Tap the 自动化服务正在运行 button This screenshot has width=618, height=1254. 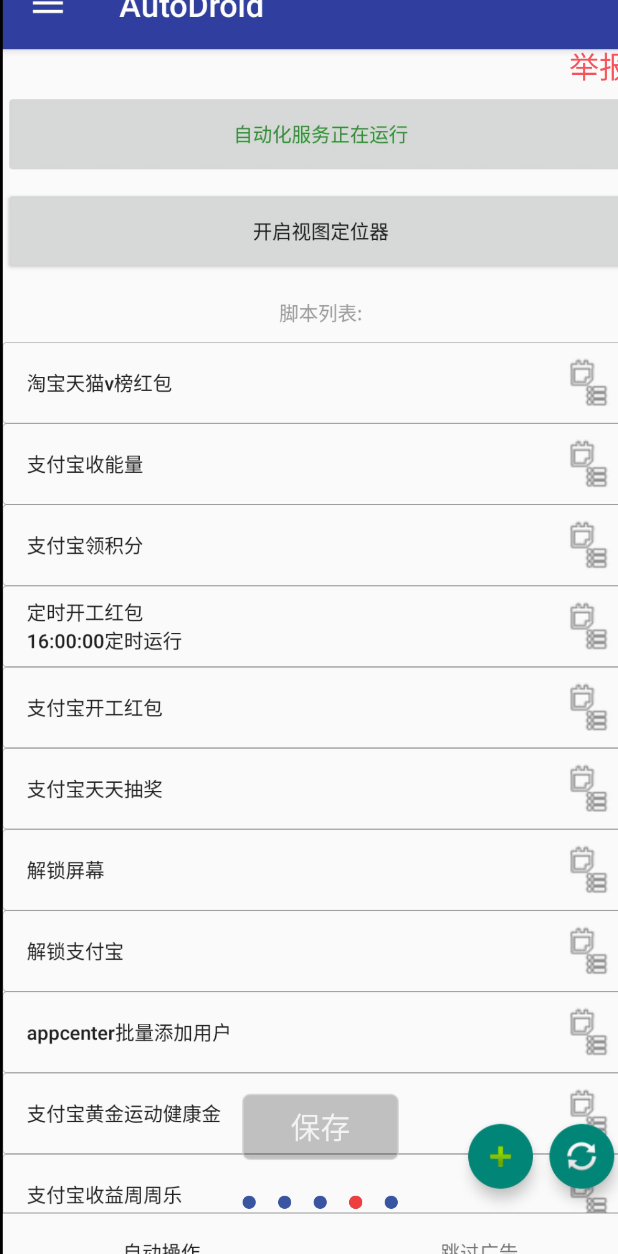320,135
